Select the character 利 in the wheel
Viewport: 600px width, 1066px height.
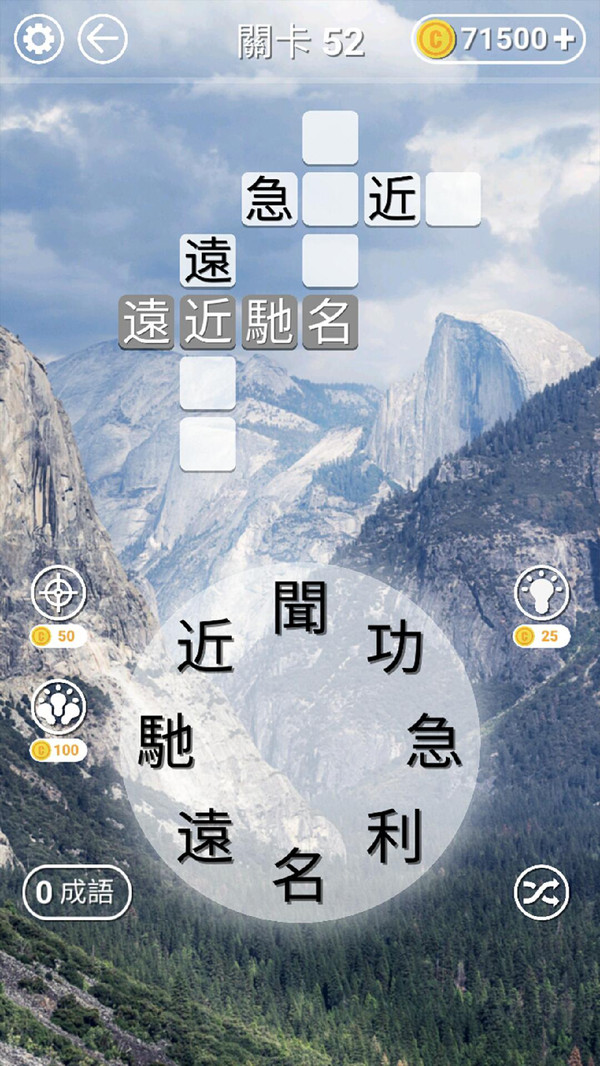[x=395, y=836]
